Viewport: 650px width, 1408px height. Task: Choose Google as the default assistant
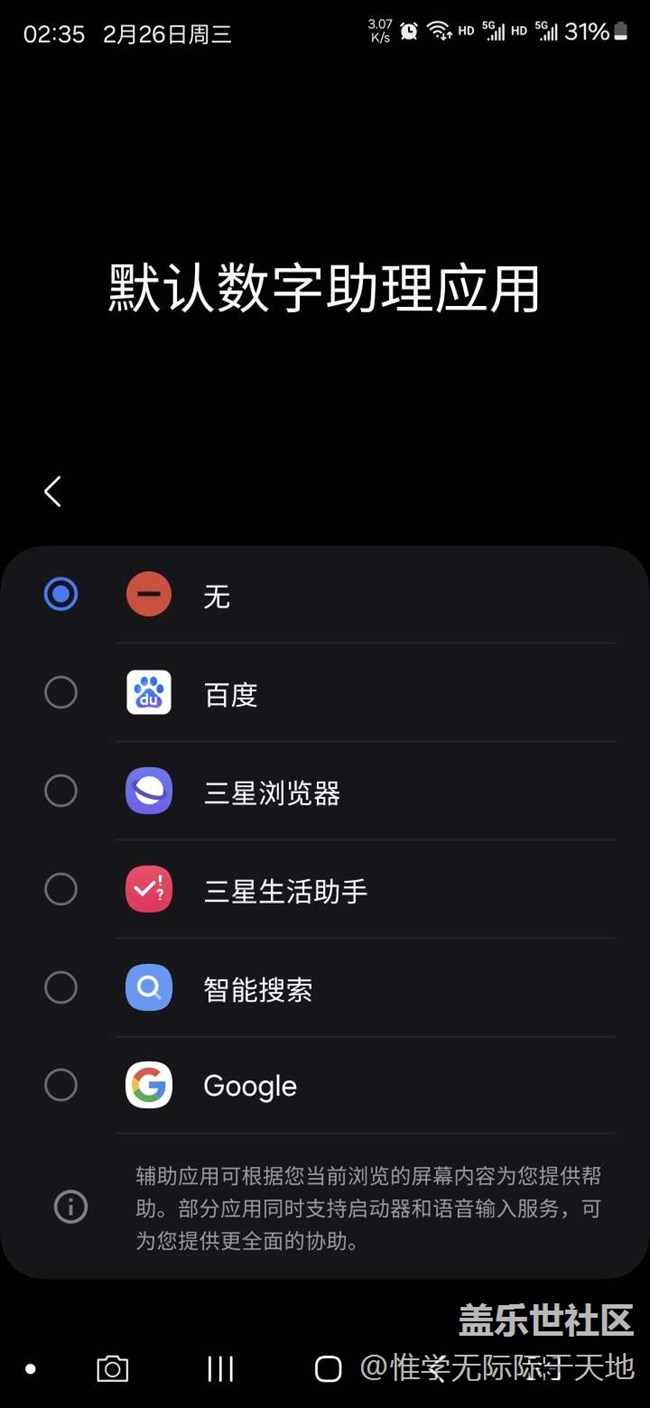[61, 1085]
